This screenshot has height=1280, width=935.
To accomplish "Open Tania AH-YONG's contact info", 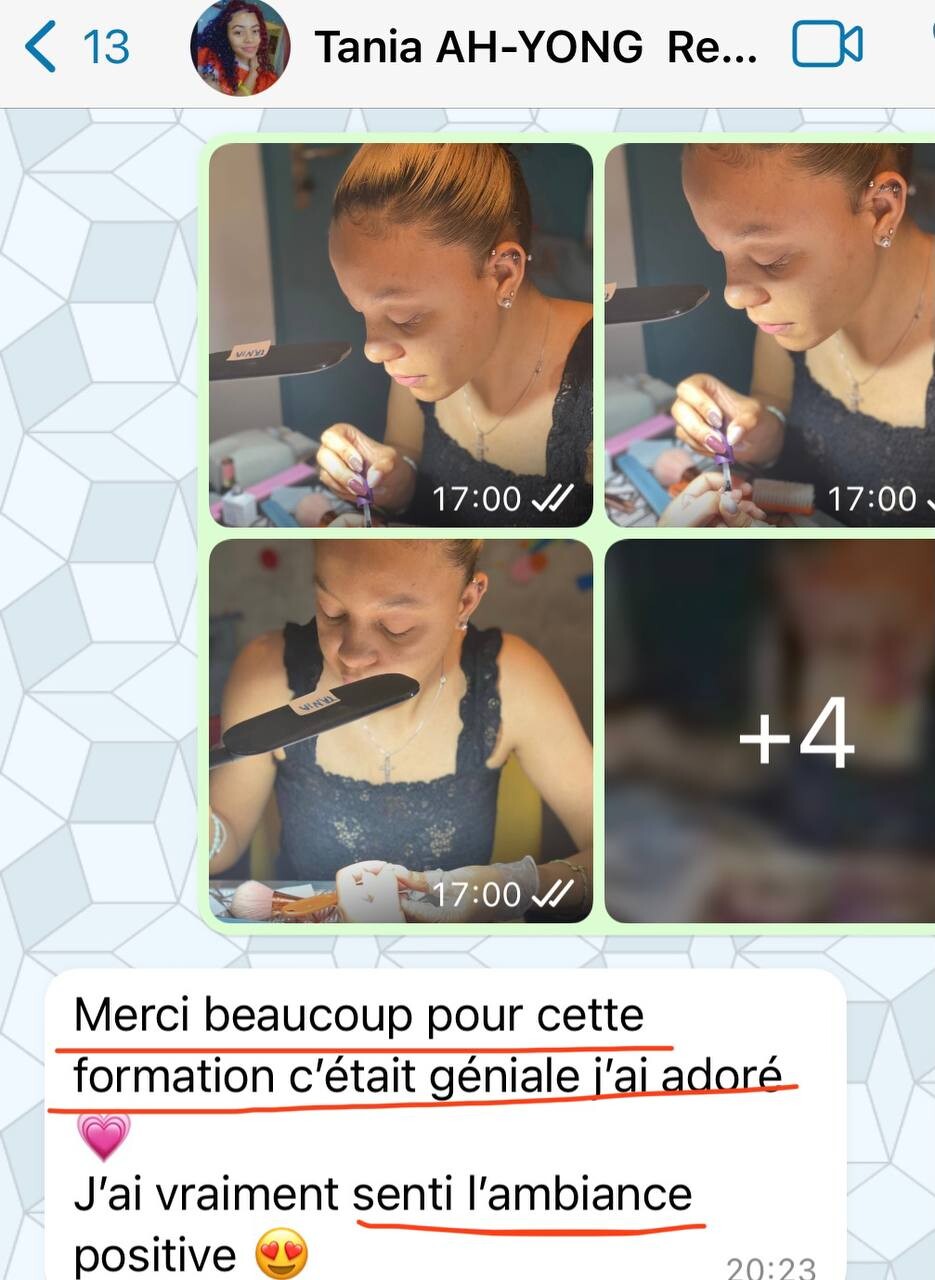I will [535, 47].
